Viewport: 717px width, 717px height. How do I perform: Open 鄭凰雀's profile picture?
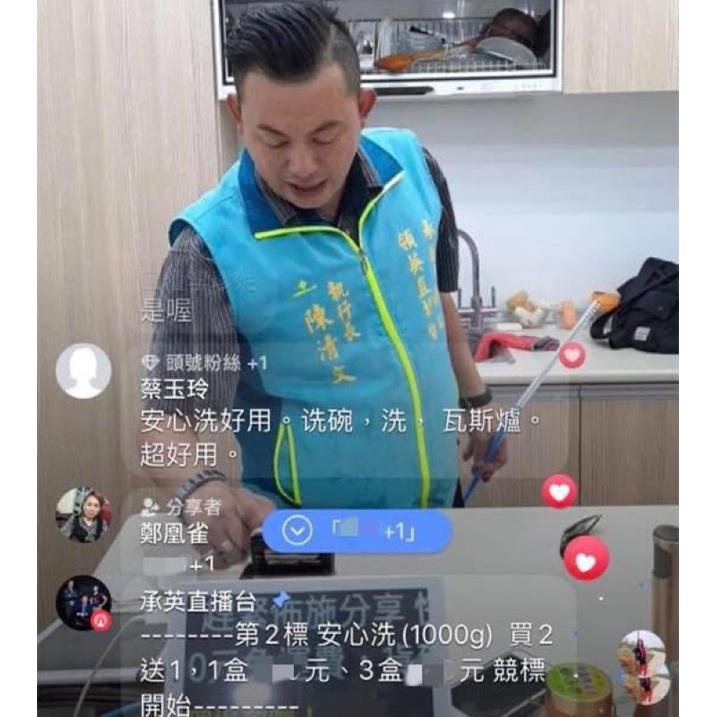tap(83, 515)
